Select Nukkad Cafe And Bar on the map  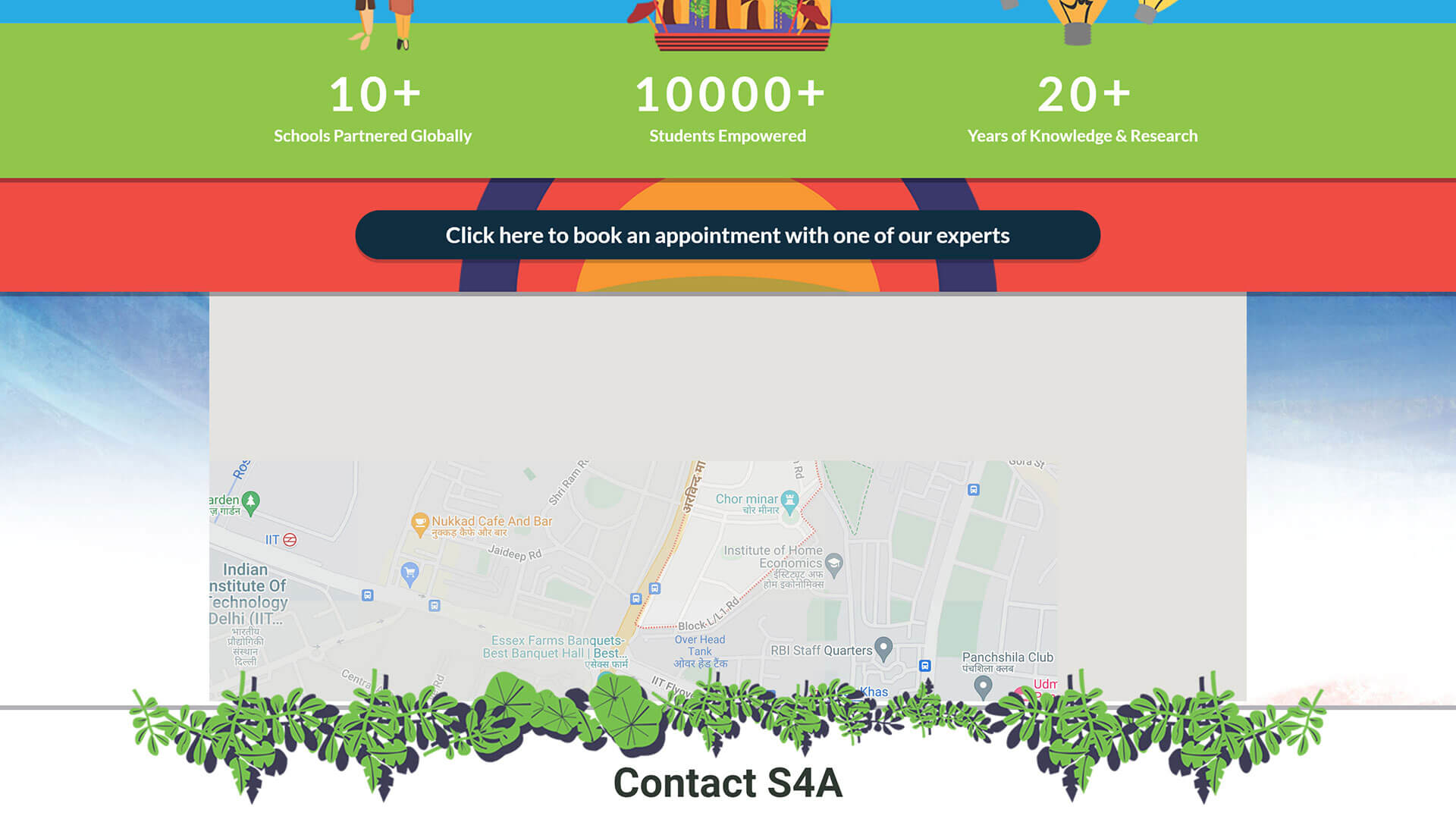tap(419, 522)
